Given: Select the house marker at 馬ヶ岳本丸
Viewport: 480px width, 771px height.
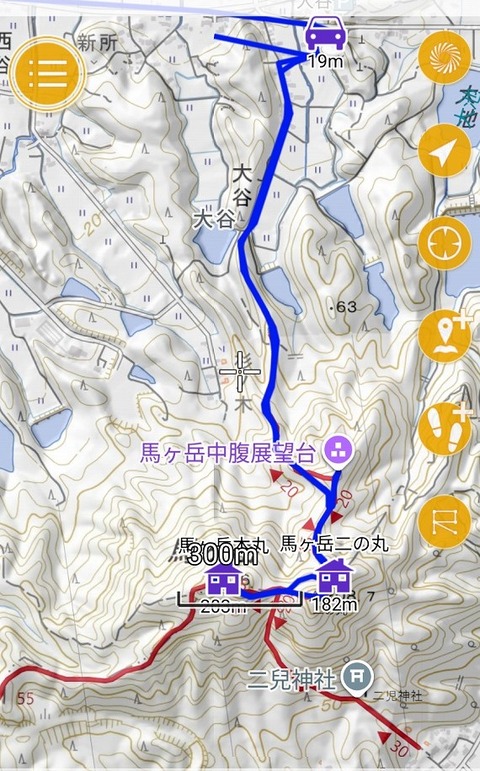Looking at the screenshot, I should coord(224,579).
